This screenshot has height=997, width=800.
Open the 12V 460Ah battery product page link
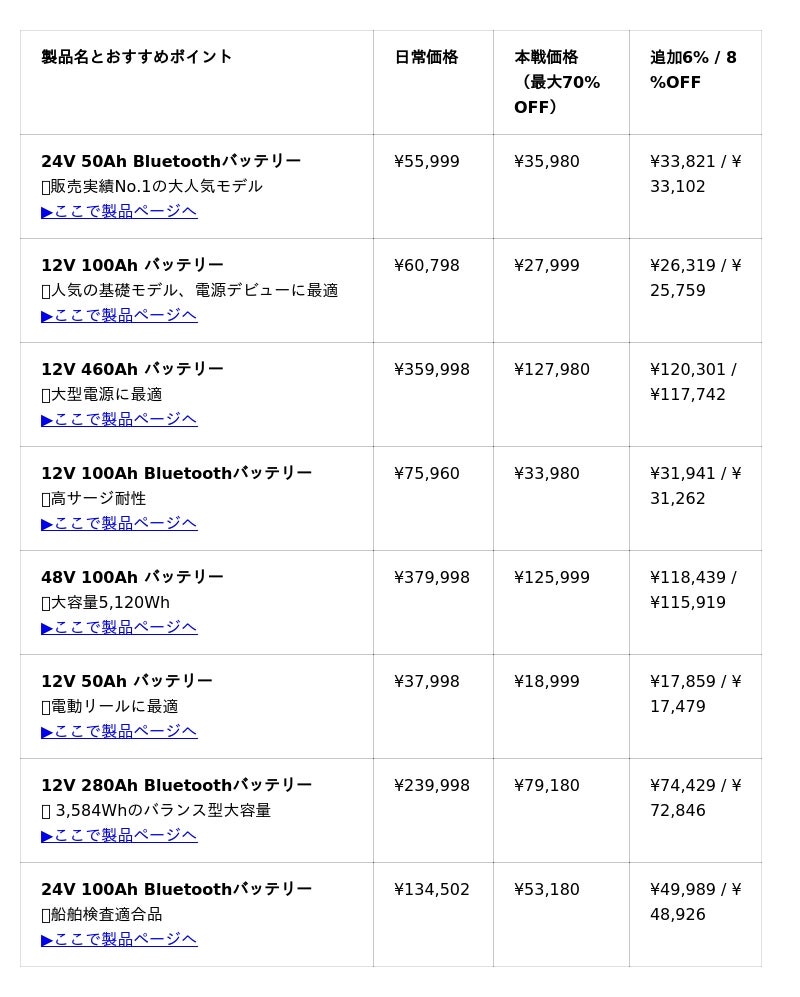(119, 419)
